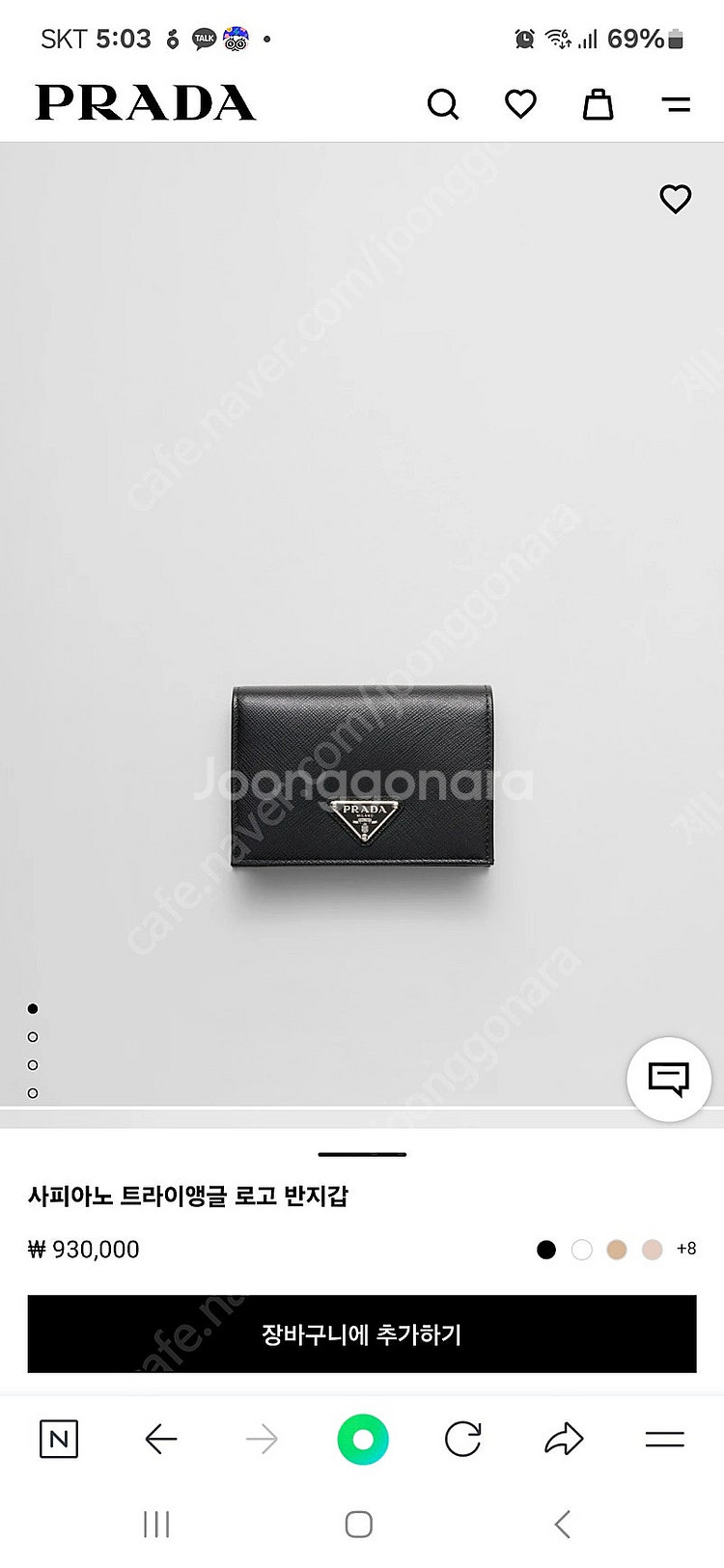Show the +8 more colors

(686, 1249)
